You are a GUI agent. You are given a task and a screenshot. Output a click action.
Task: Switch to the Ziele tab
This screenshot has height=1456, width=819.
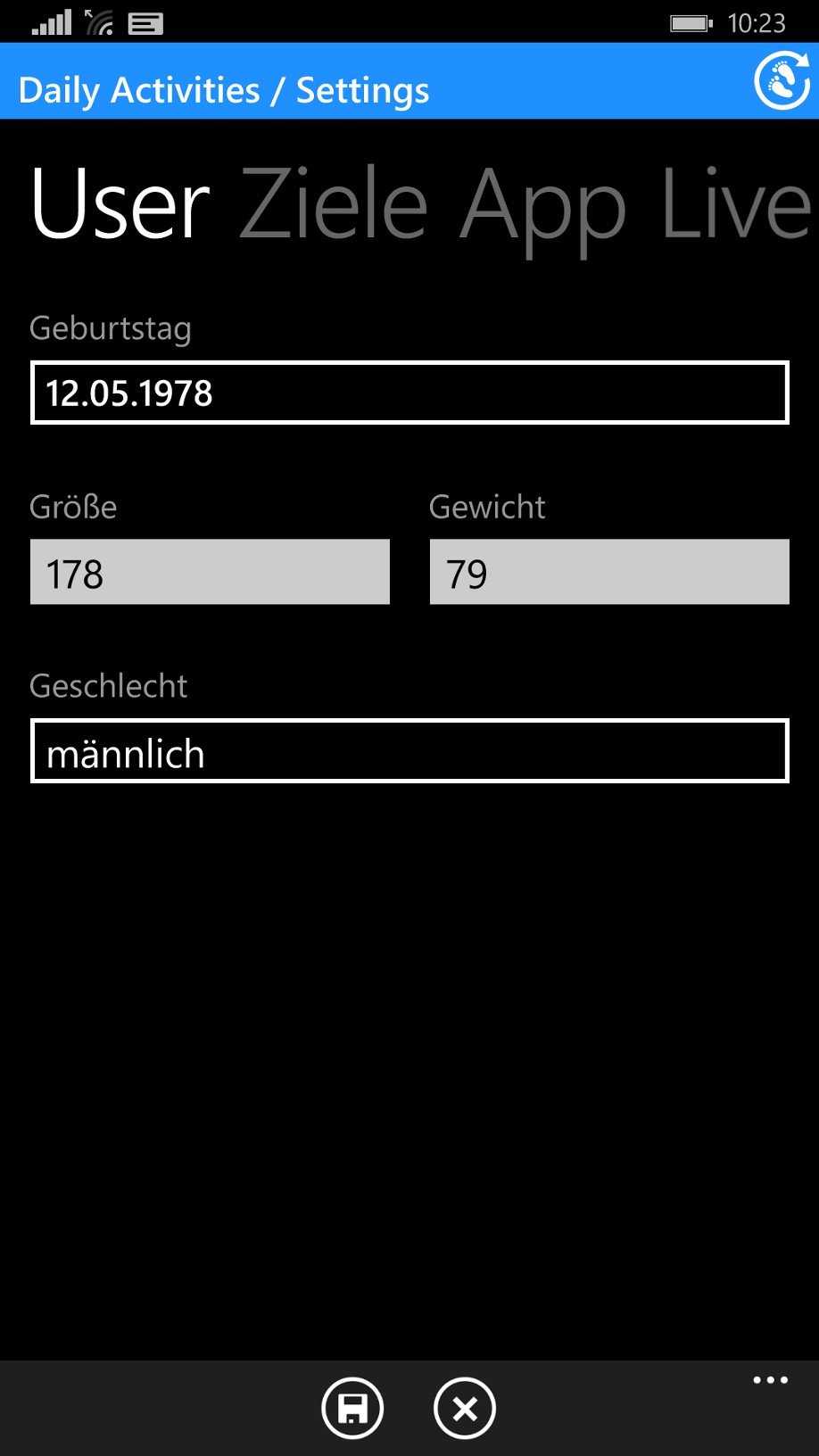pyautogui.click(x=334, y=205)
